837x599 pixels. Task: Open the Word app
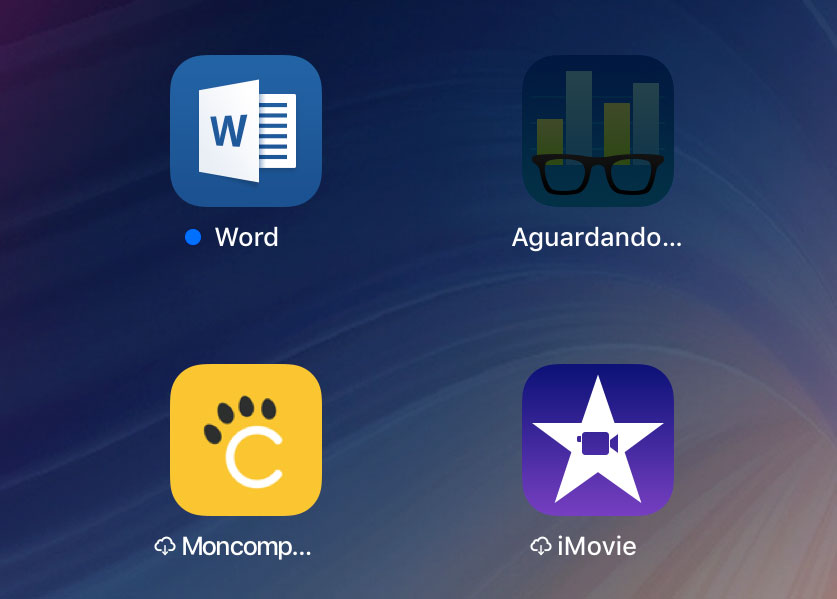tap(245, 131)
